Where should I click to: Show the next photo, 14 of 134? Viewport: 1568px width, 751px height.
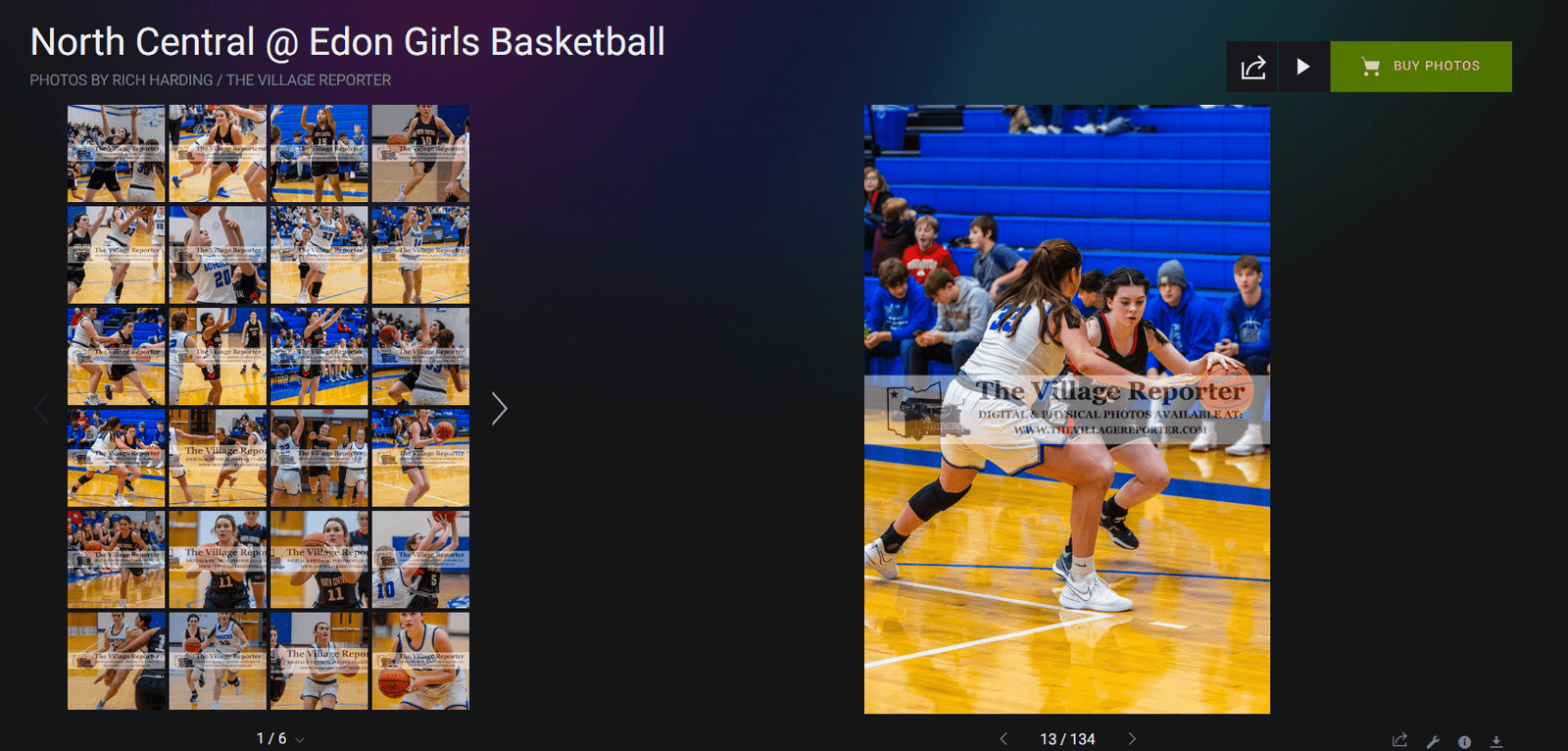tap(1132, 739)
